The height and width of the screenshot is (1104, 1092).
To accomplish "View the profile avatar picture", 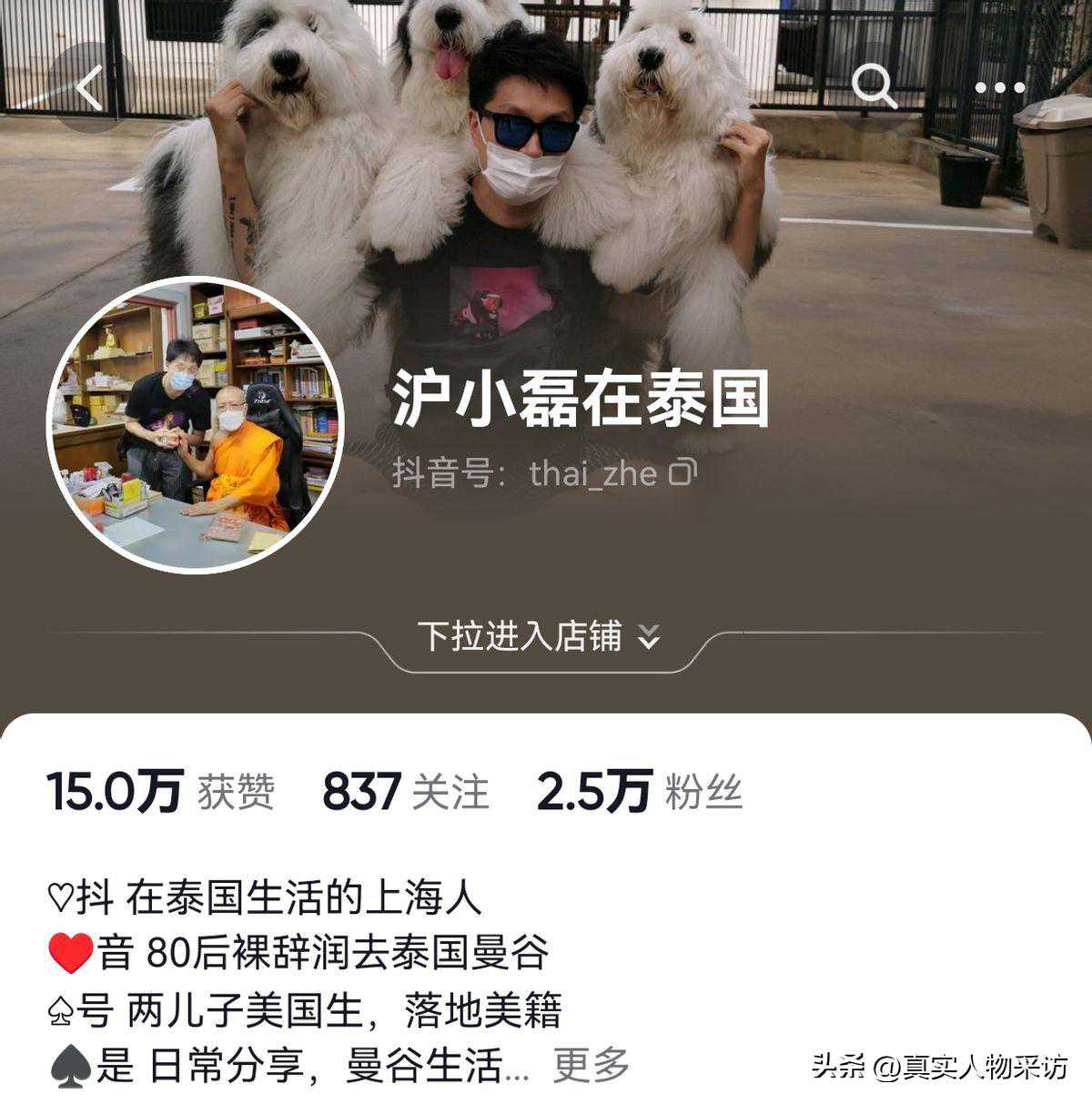I will (x=195, y=425).
